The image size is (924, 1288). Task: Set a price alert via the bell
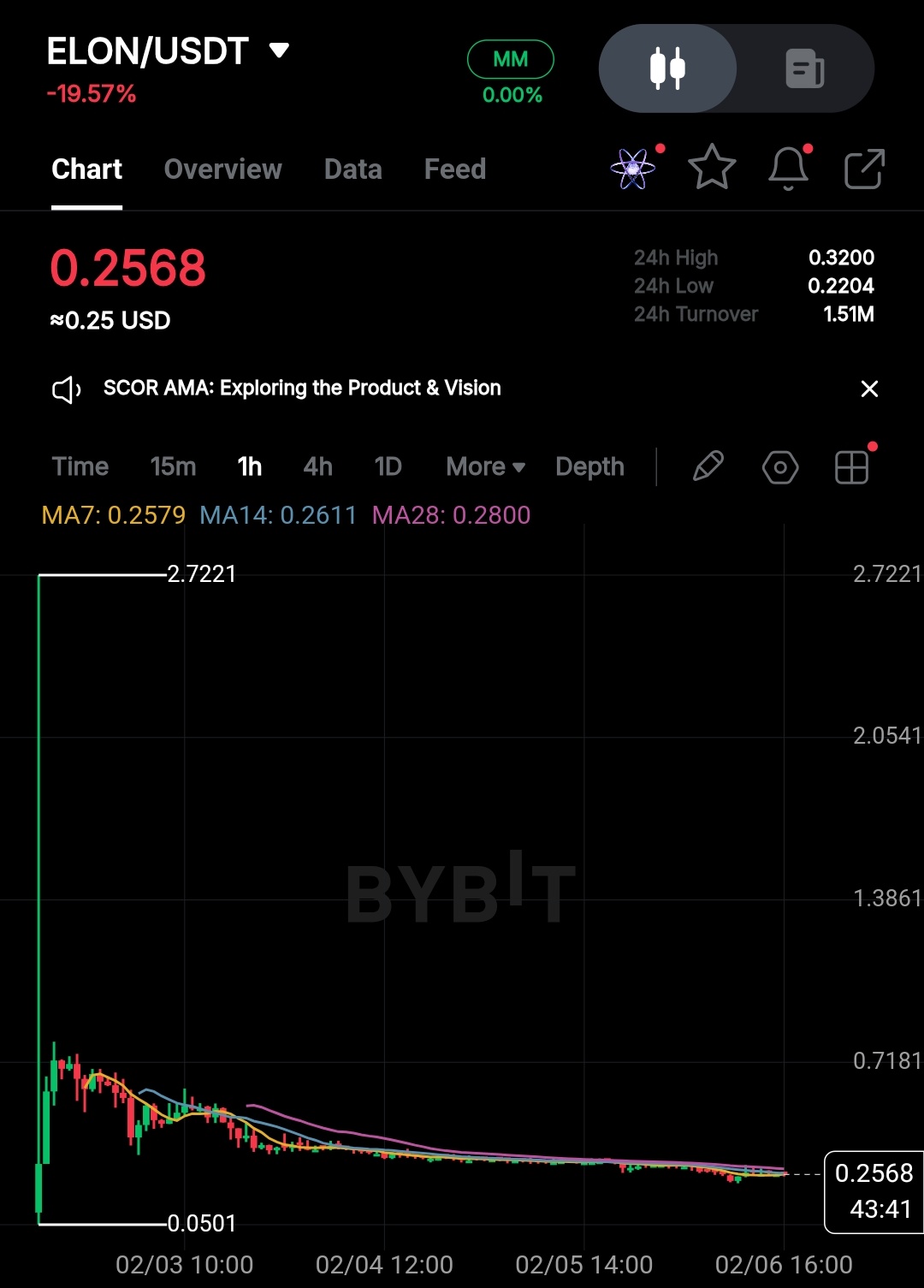coord(788,168)
